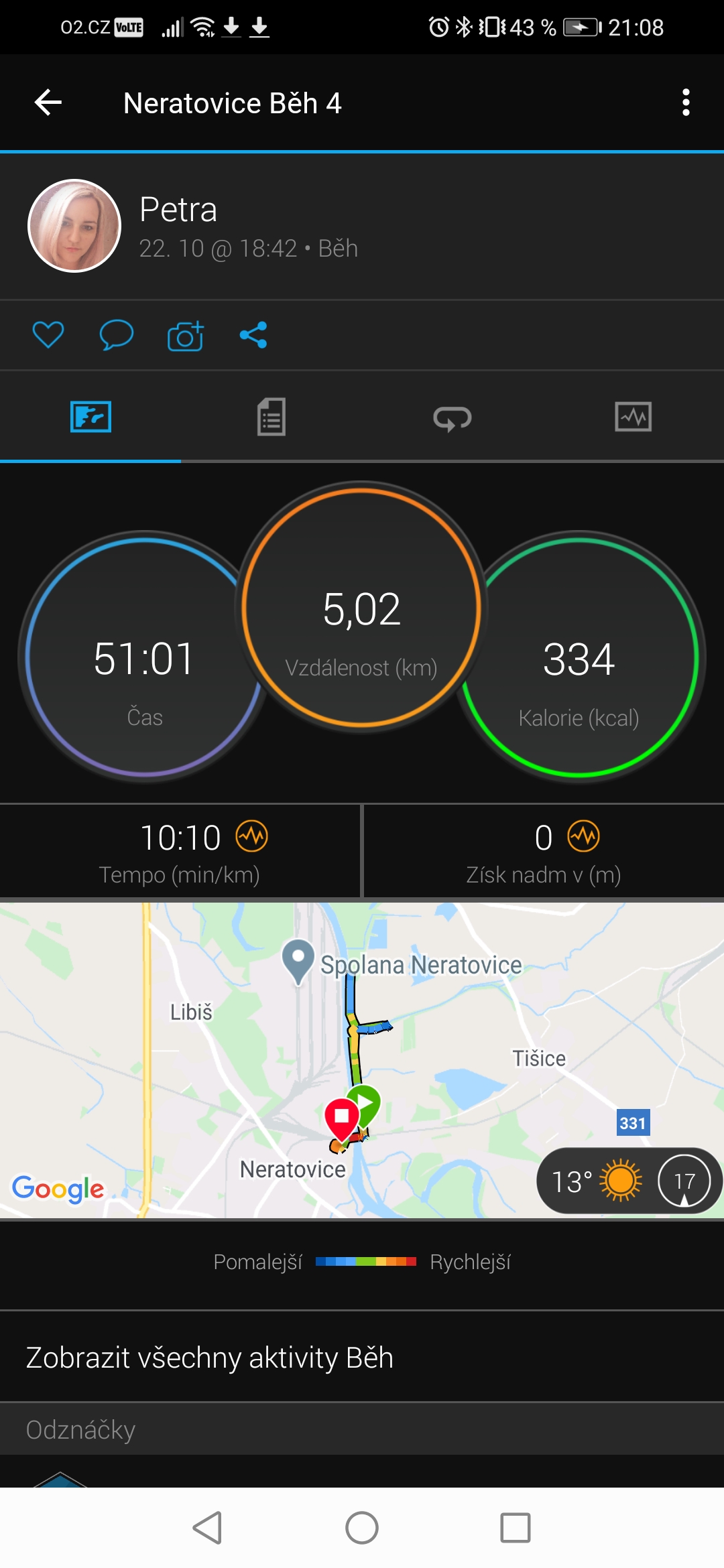Tap the system home button
Screen dimensions: 724x1568
pos(362,1528)
